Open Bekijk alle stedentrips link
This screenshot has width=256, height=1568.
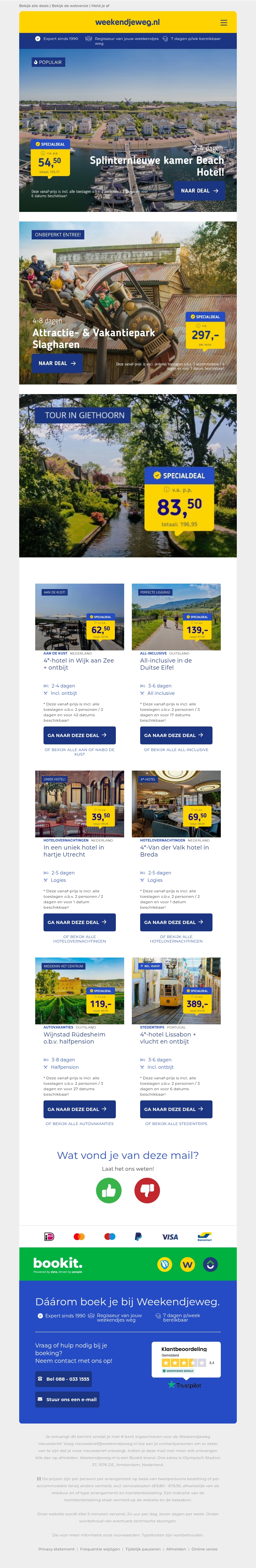click(176, 1124)
